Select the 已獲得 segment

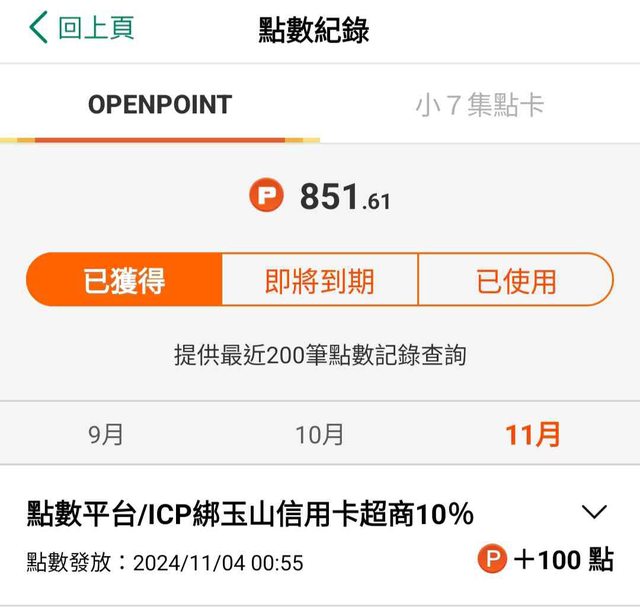coord(124,280)
